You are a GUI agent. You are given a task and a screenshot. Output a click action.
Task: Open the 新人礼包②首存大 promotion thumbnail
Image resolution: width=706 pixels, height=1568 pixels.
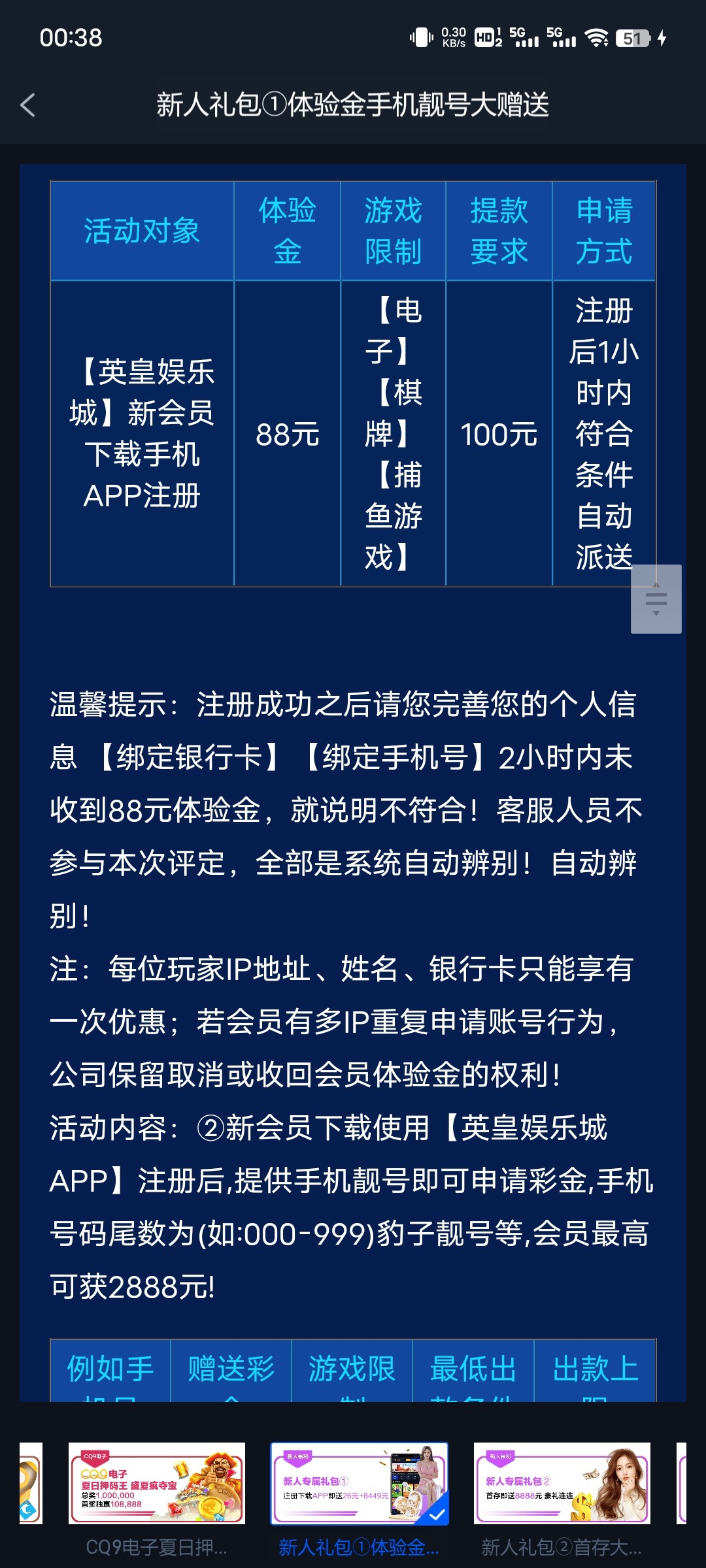click(562, 1483)
